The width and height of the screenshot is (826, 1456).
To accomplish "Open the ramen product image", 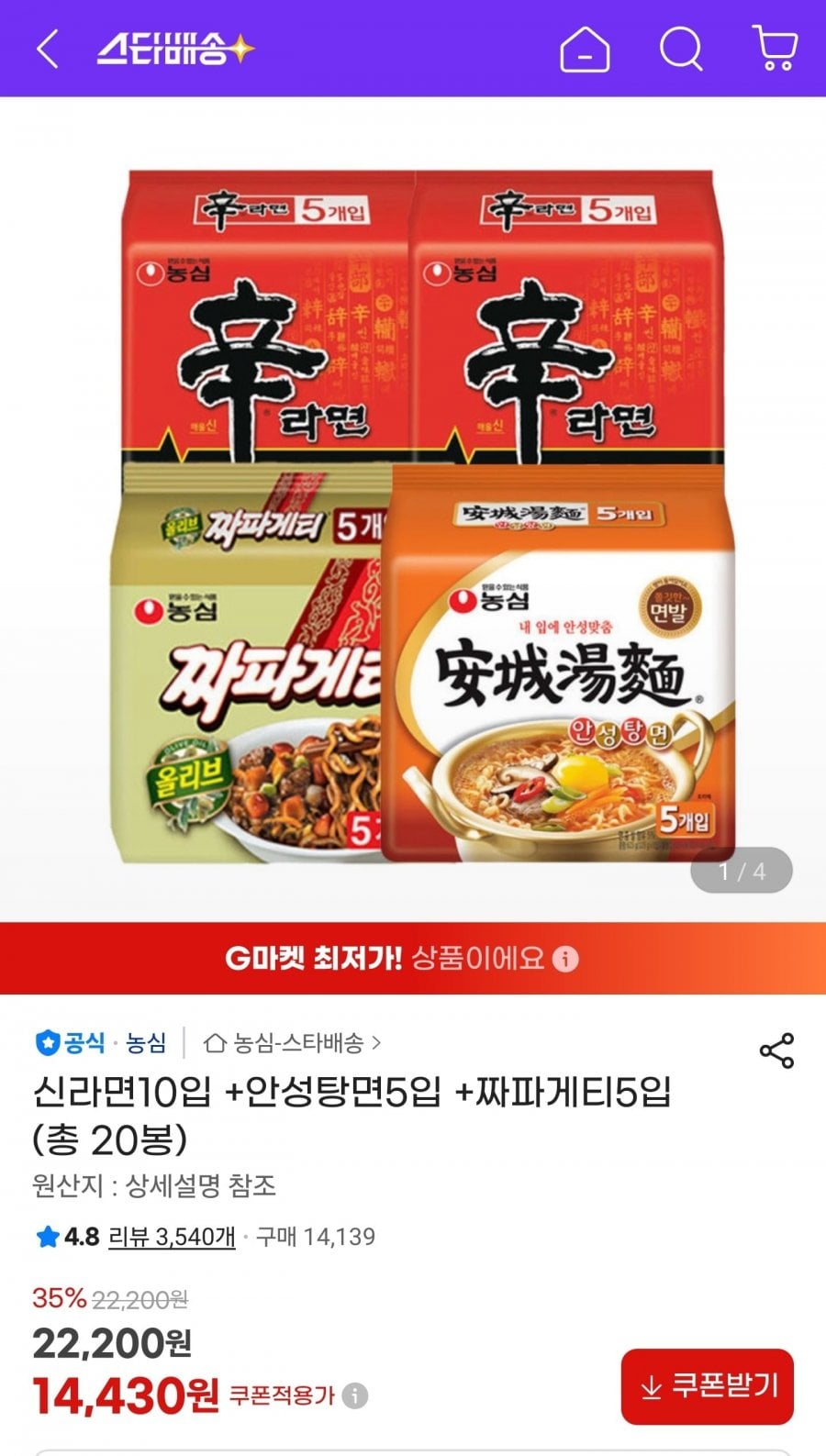I will point(422,514).
